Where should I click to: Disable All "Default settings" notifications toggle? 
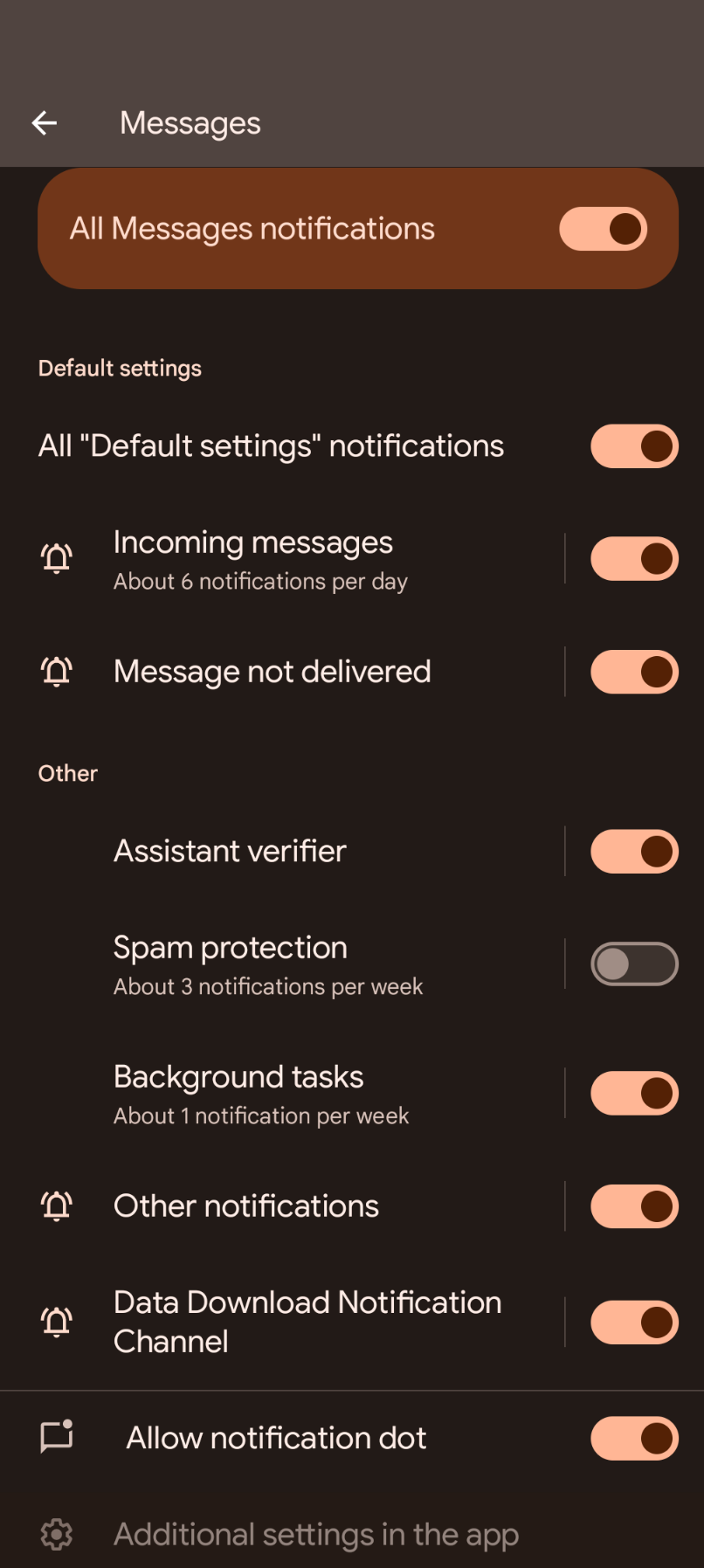[x=634, y=446]
